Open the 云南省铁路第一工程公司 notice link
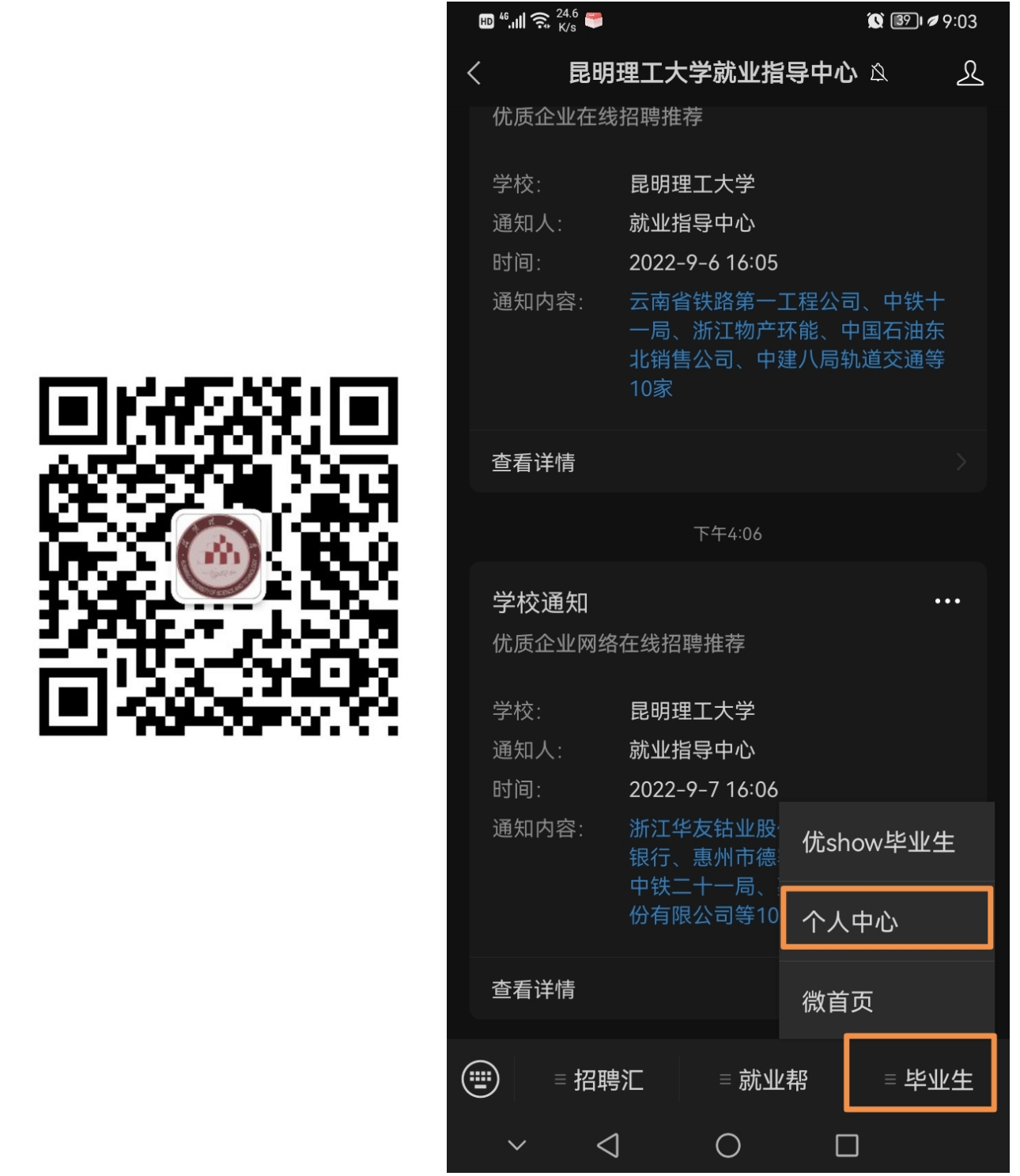Viewport: 1020px width, 1176px height. pos(786,345)
